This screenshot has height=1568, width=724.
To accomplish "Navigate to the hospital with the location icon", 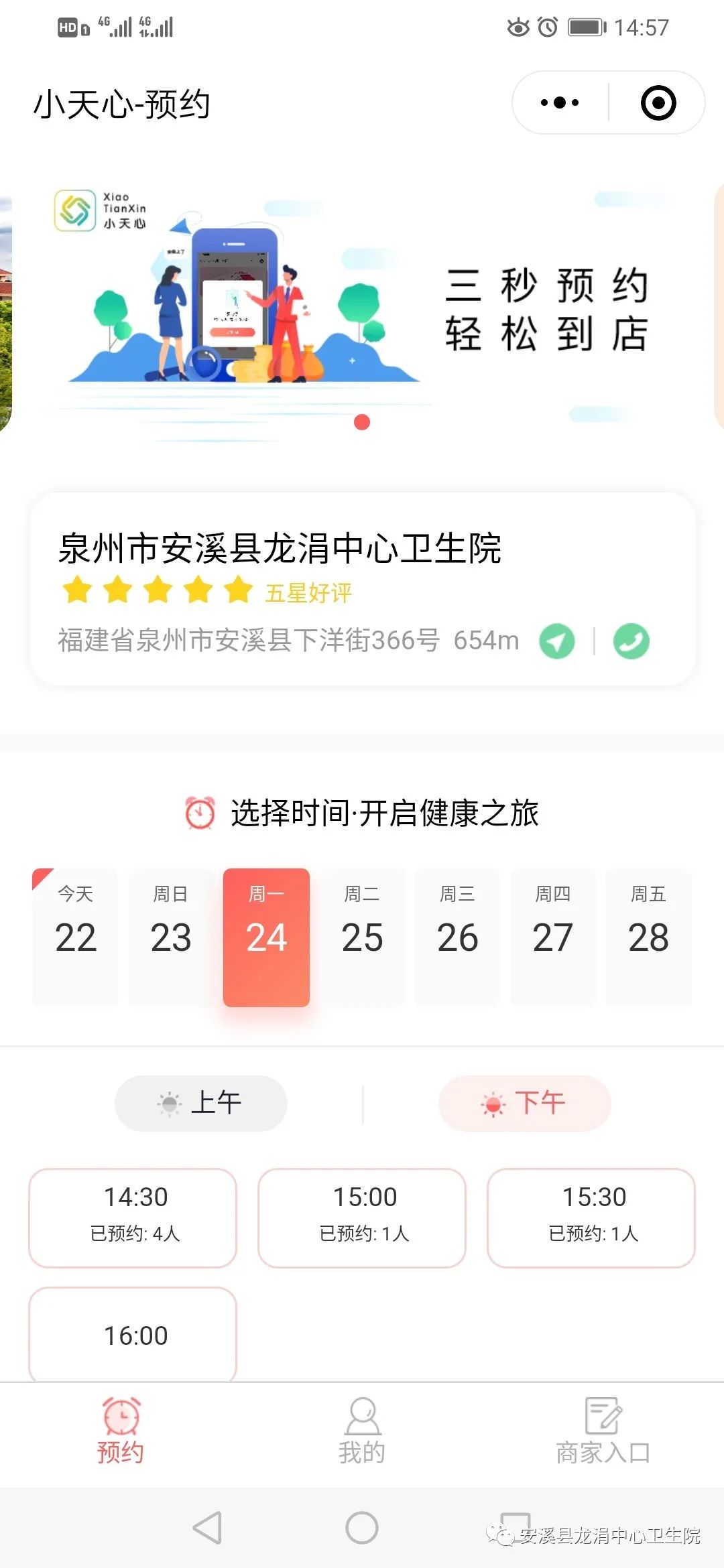I will pyautogui.click(x=557, y=641).
